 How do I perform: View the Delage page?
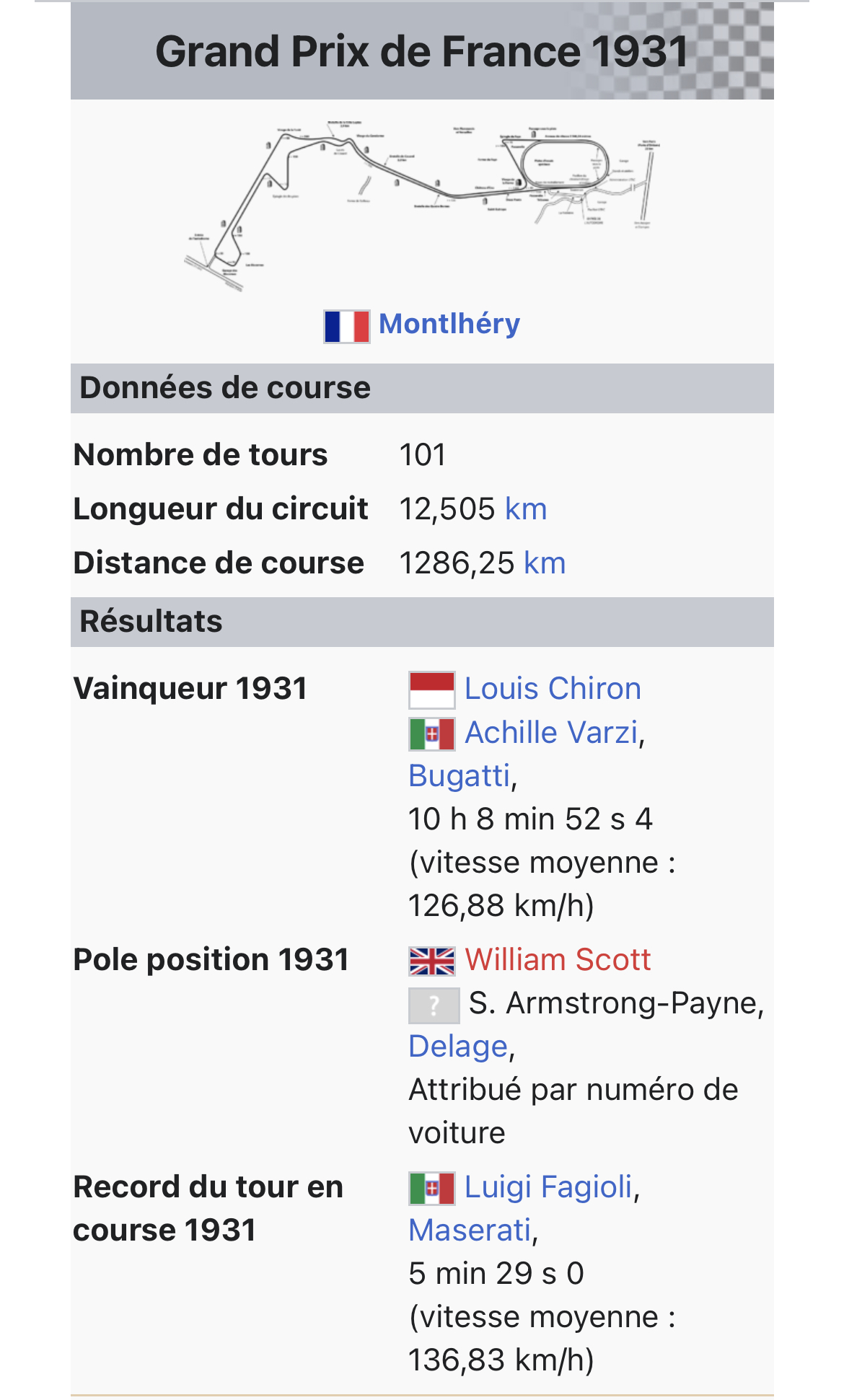458,1047
